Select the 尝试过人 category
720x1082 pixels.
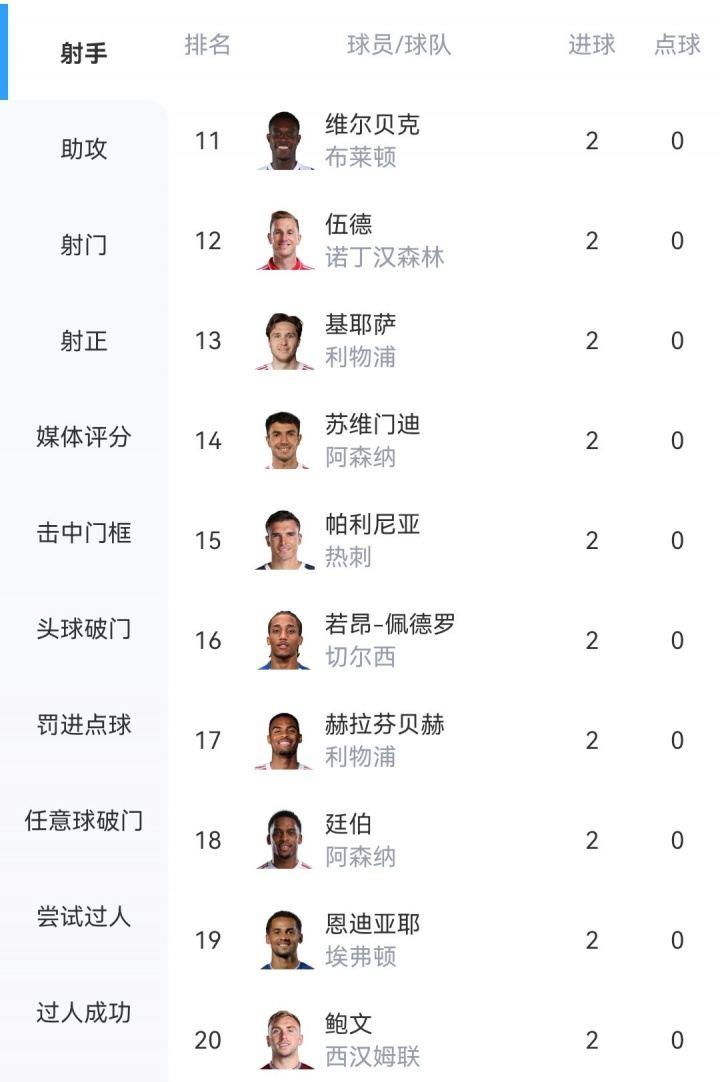(84, 917)
